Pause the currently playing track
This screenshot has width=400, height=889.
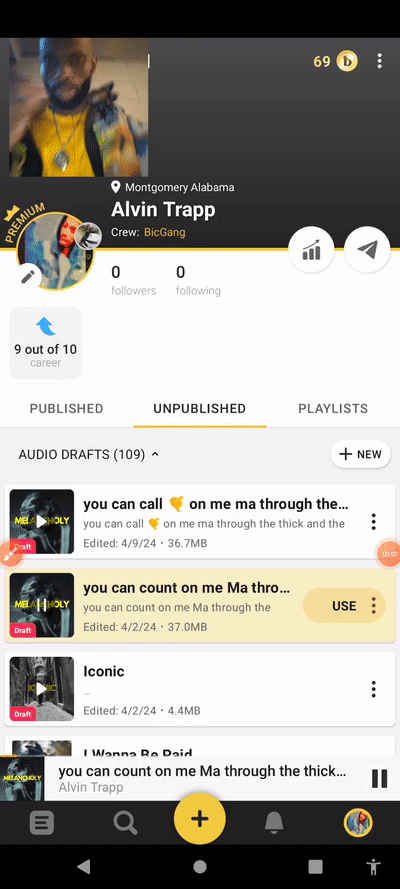tap(380, 778)
